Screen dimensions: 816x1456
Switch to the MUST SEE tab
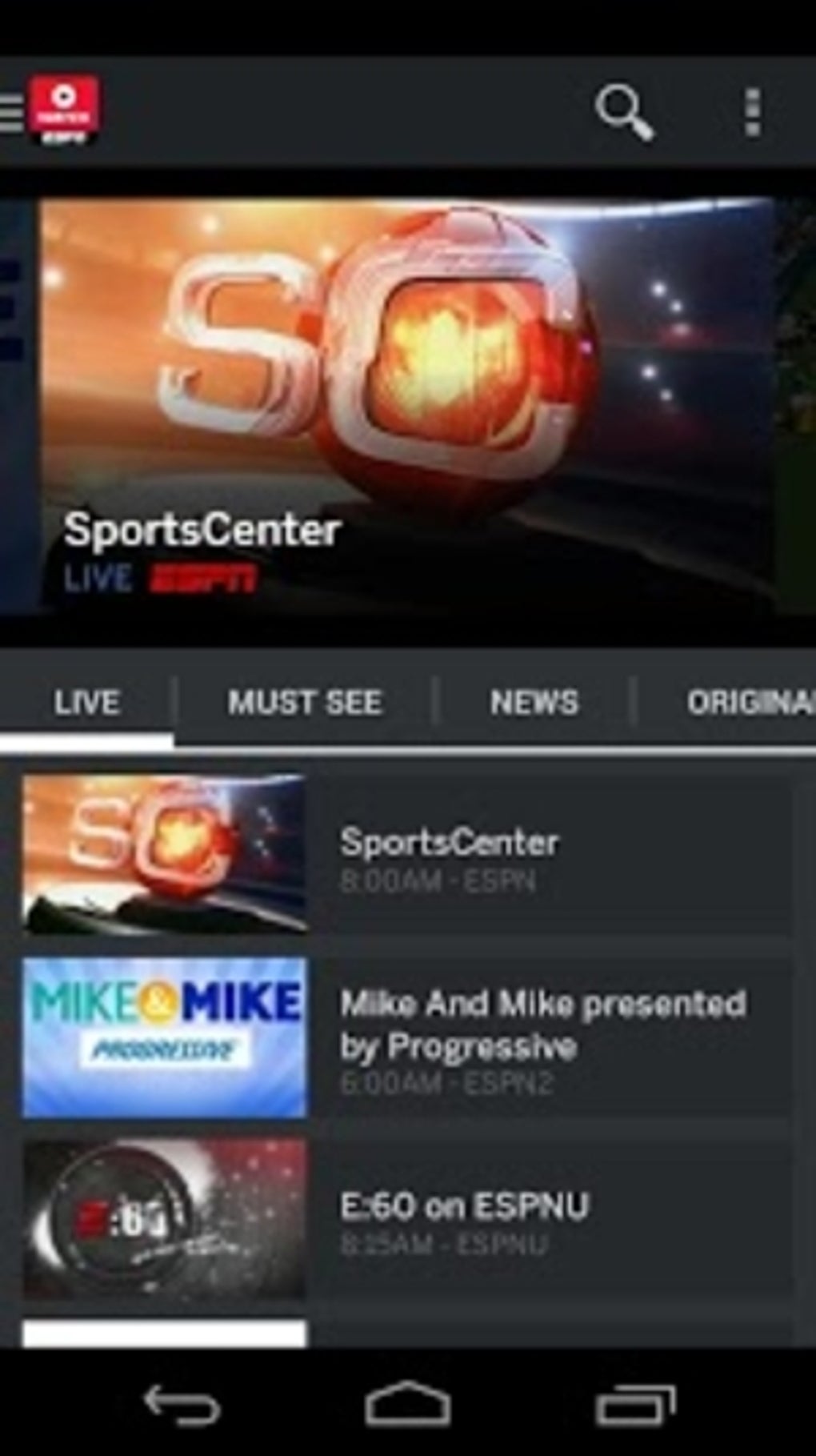[x=305, y=702]
